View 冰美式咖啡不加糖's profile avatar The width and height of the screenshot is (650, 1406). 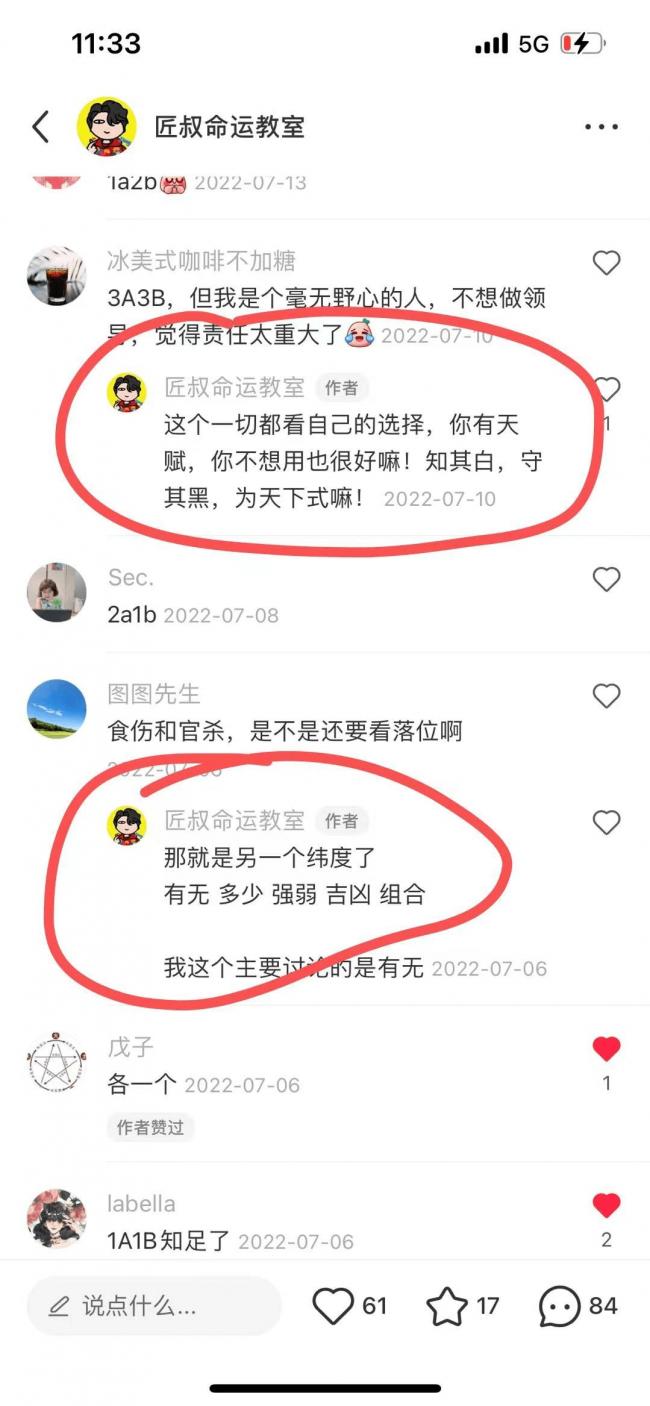pyautogui.click(x=56, y=275)
